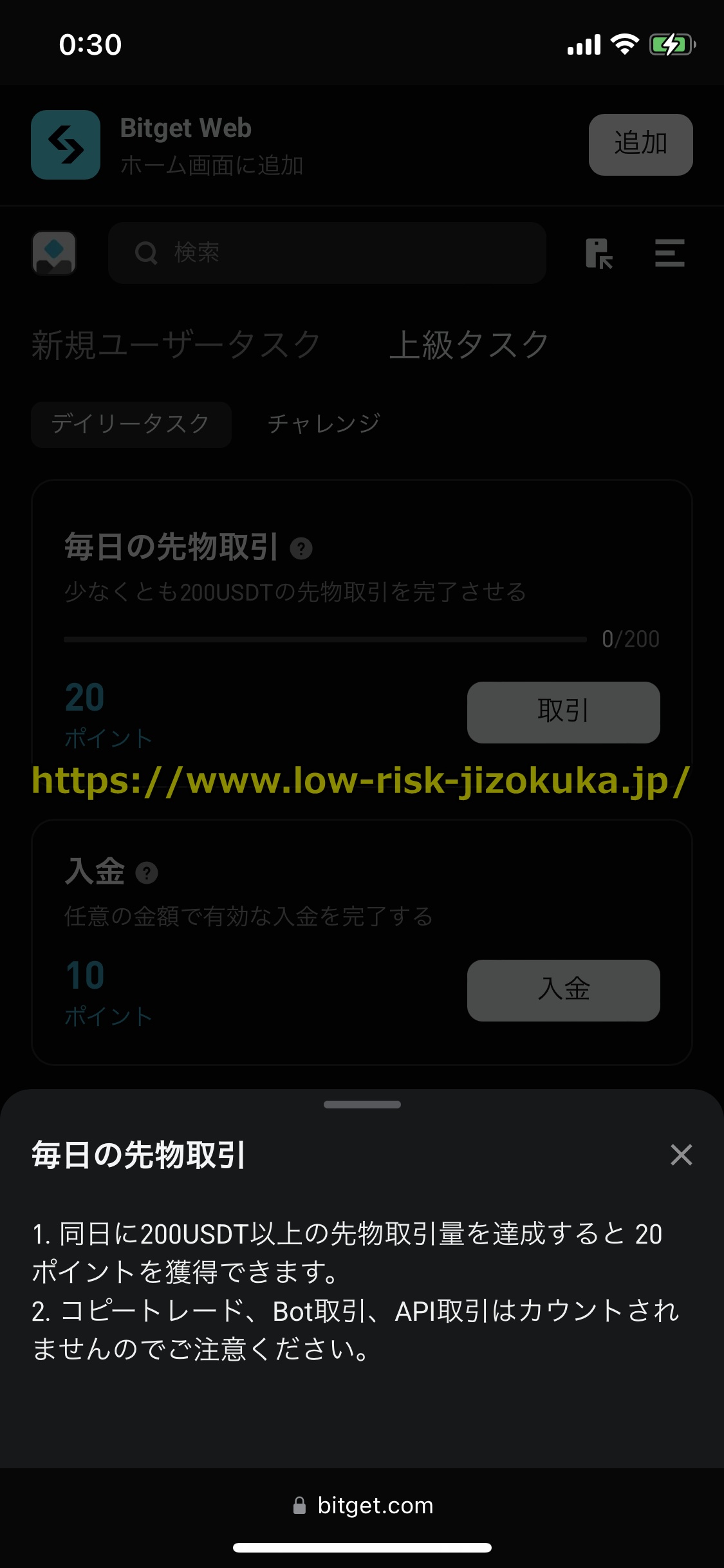Open the 上級タスク tab
This screenshot has width=724, height=1568.
tap(469, 344)
